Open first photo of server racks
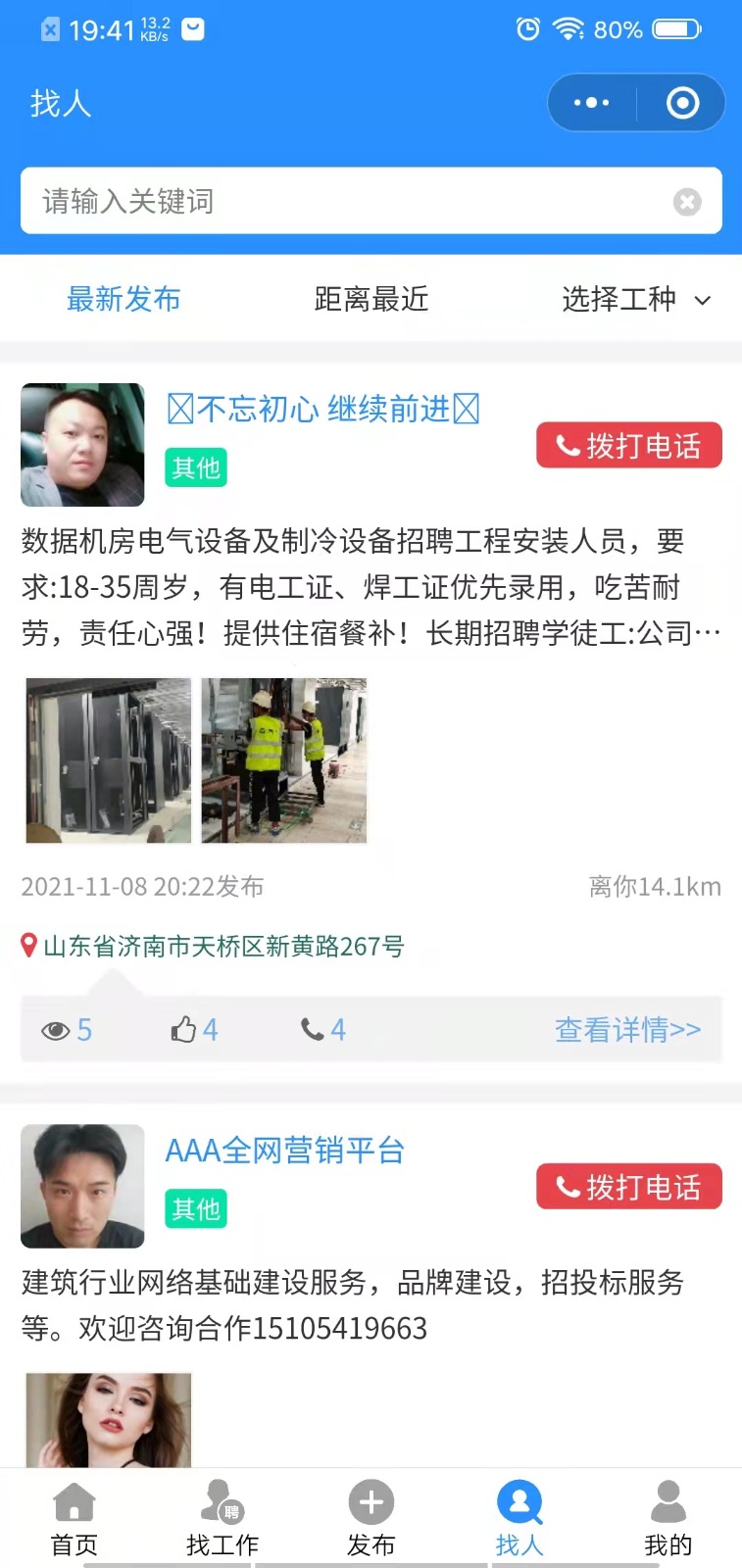This screenshot has height=1568, width=742. click(x=109, y=760)
